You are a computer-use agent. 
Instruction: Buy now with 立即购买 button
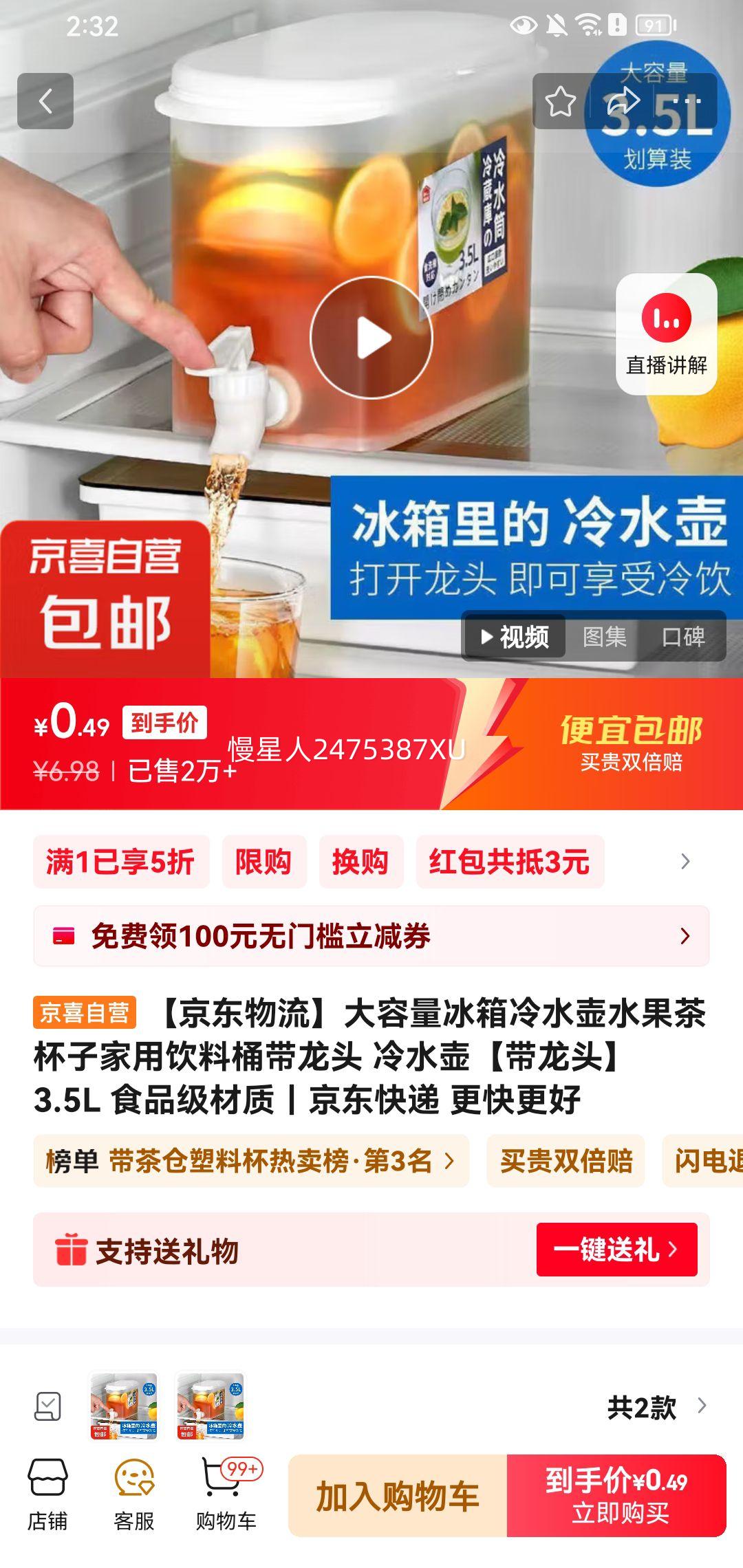tap(617, 1496)
